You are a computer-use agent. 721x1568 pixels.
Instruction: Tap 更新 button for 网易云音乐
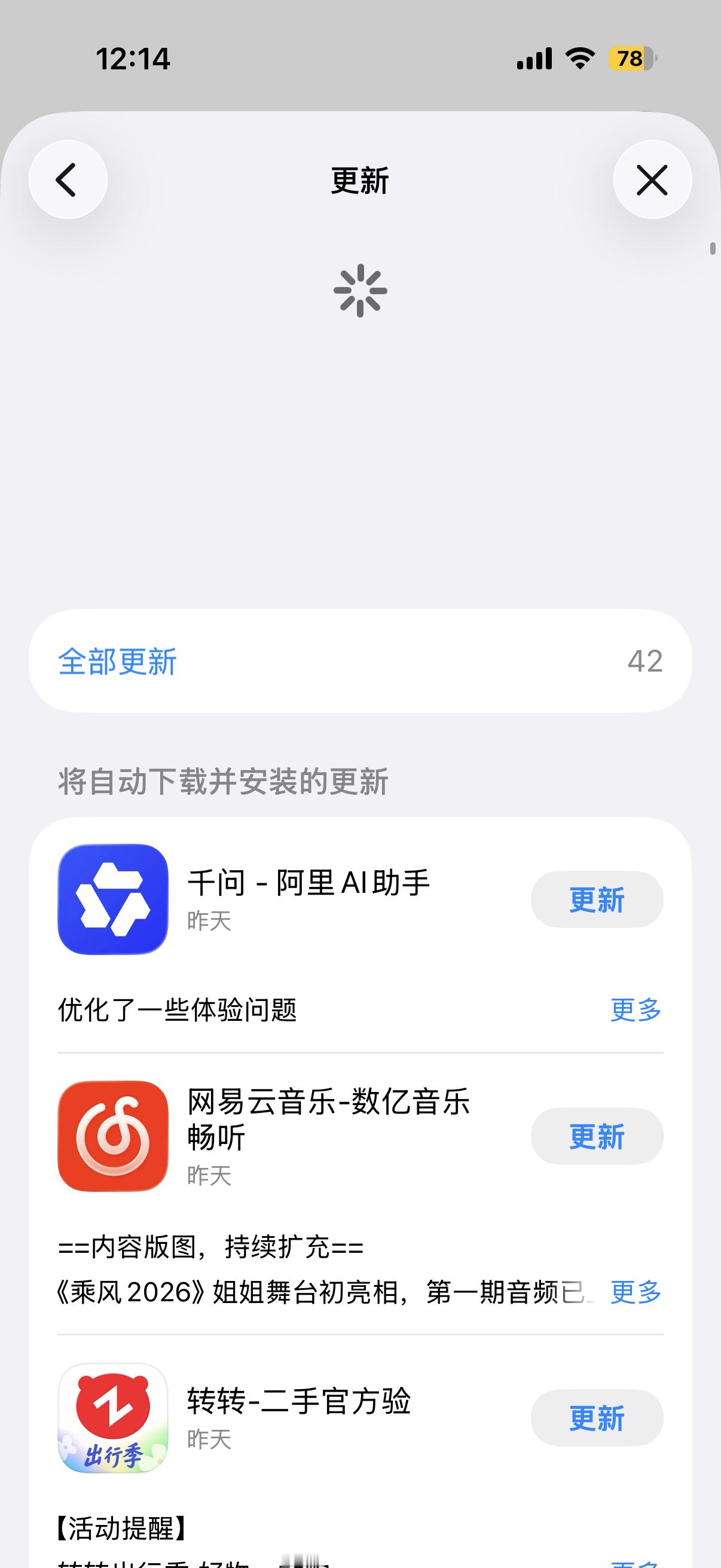(596, 1136)
